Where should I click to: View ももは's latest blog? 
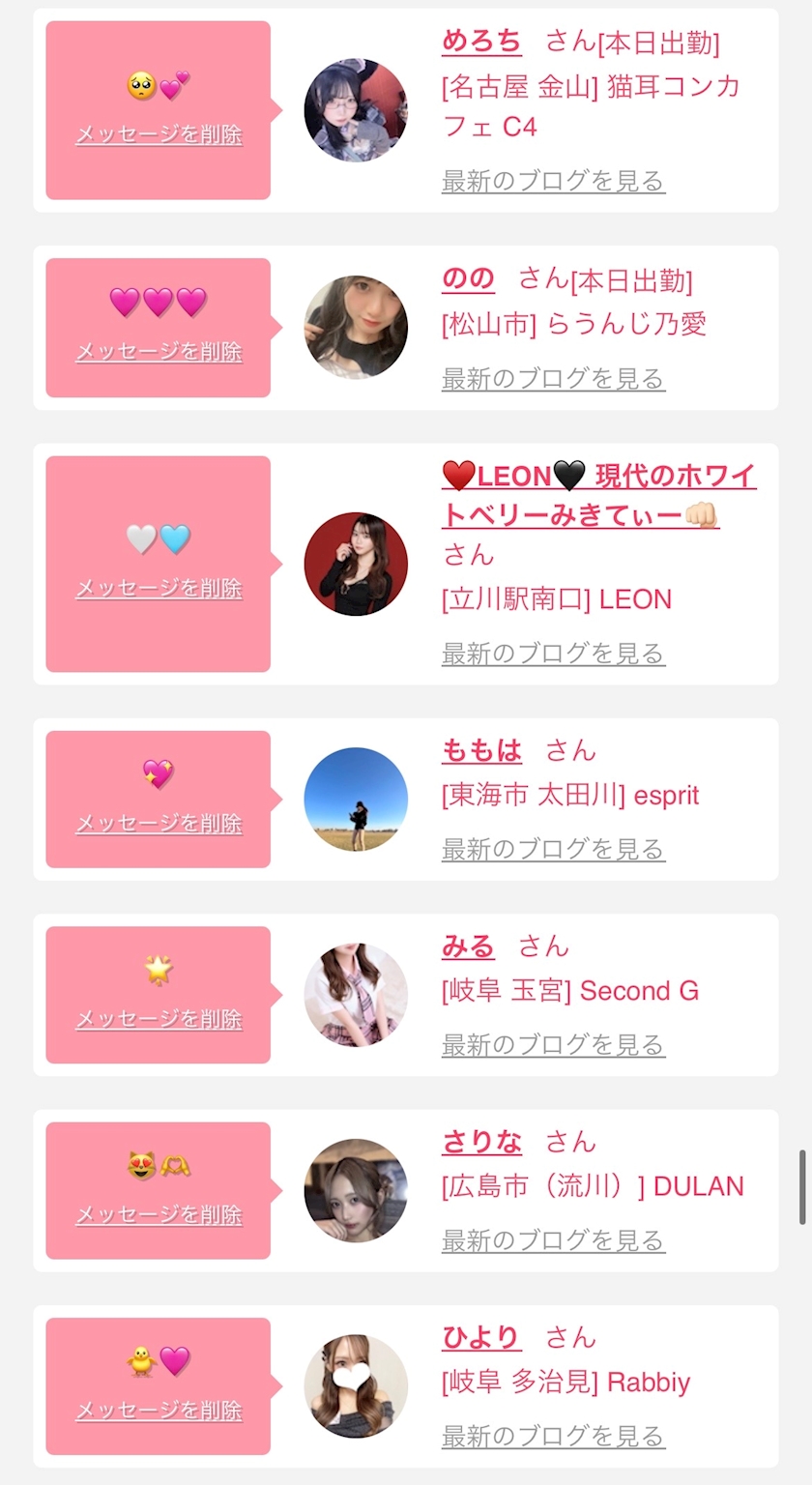click(554, 850)
